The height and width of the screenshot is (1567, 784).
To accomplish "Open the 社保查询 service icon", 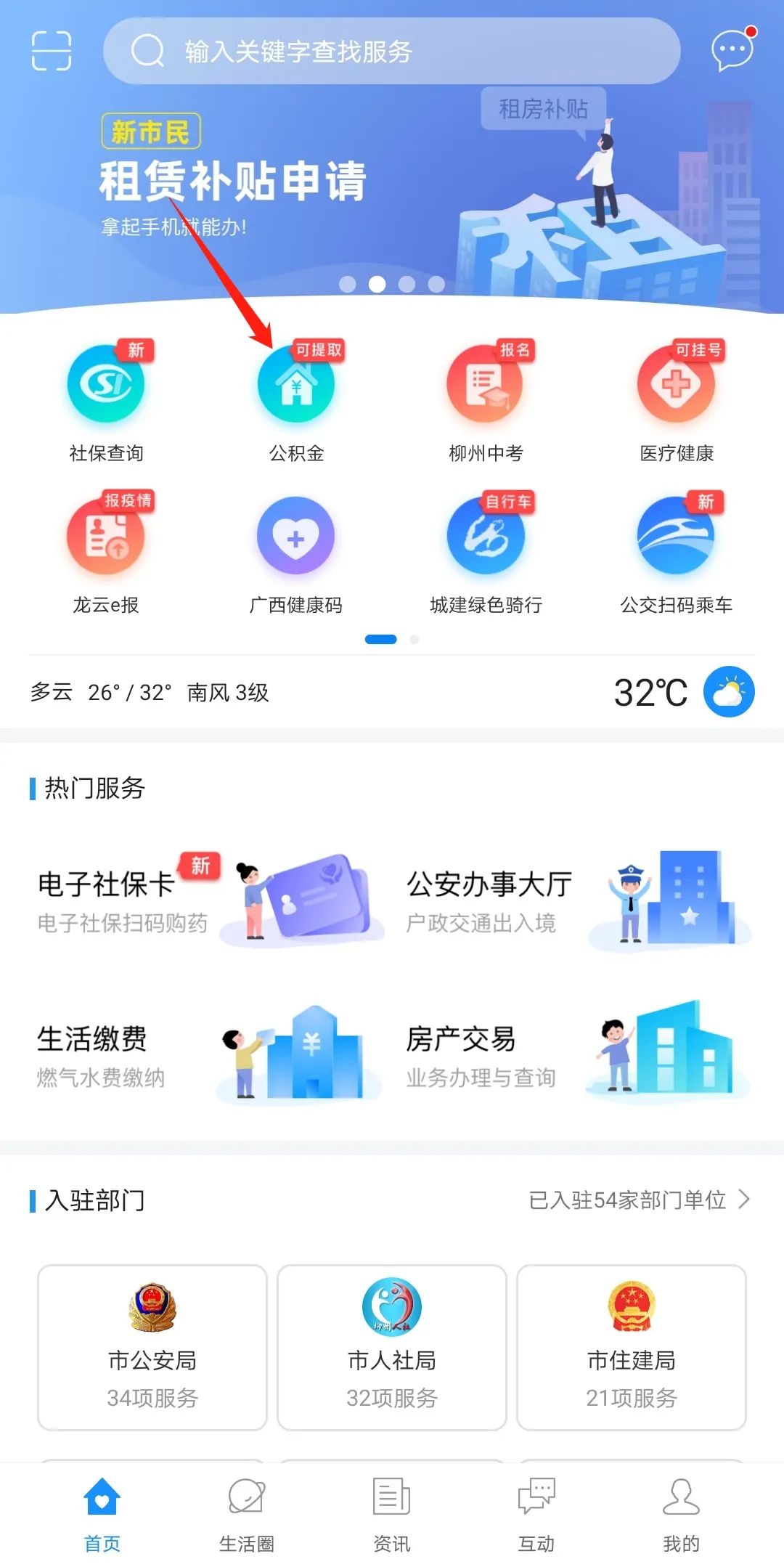I will click(106, 385).
